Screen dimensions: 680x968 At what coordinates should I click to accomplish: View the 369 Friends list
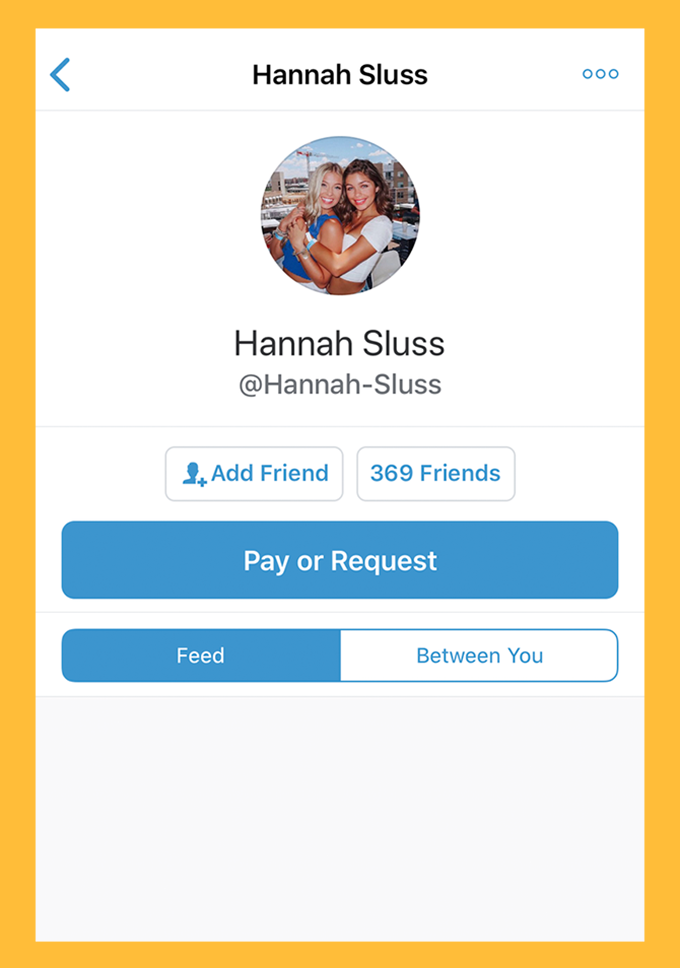click(435, 473)
